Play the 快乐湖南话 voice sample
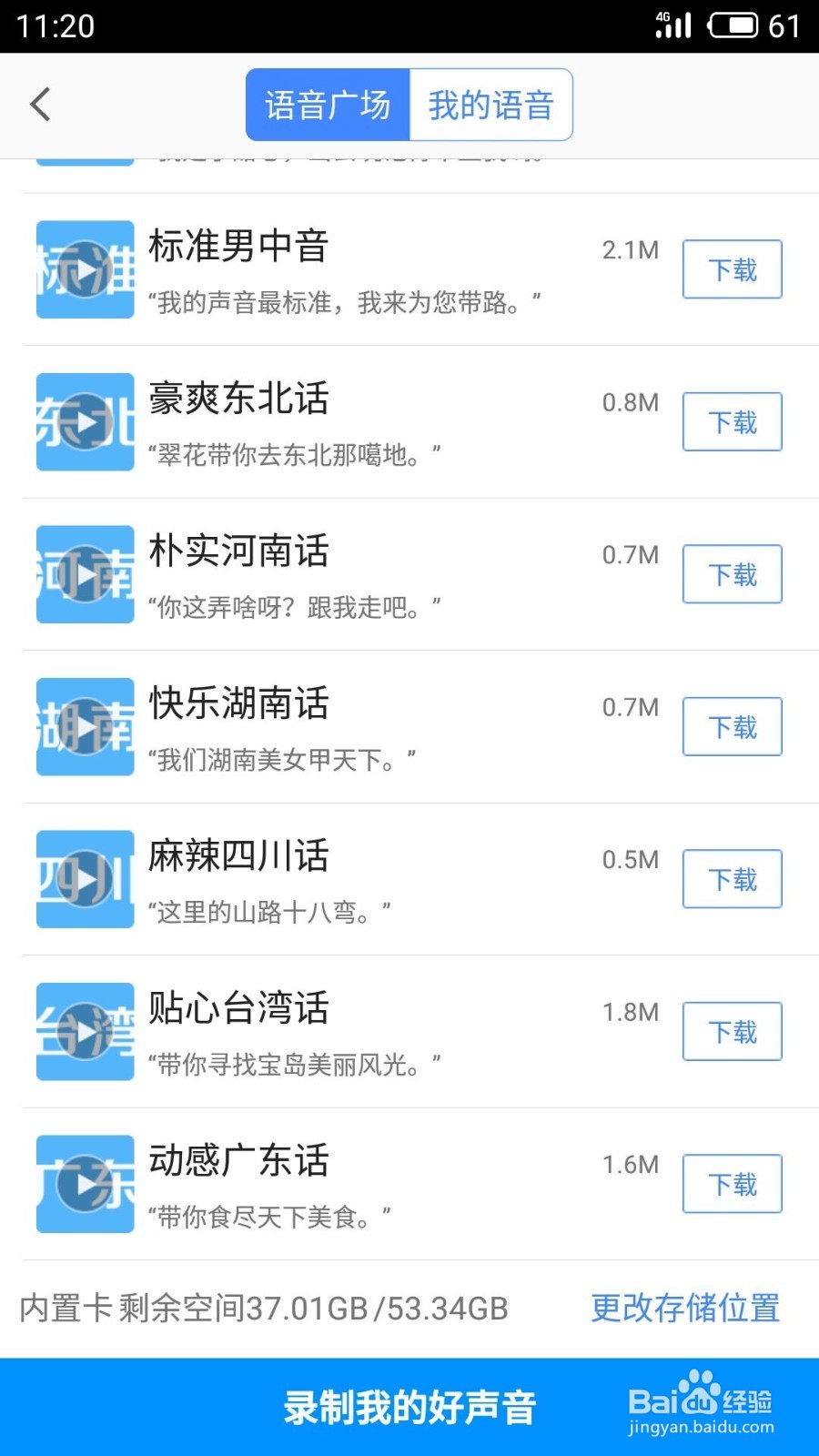The image size is (819, 1456). point(86,726)
